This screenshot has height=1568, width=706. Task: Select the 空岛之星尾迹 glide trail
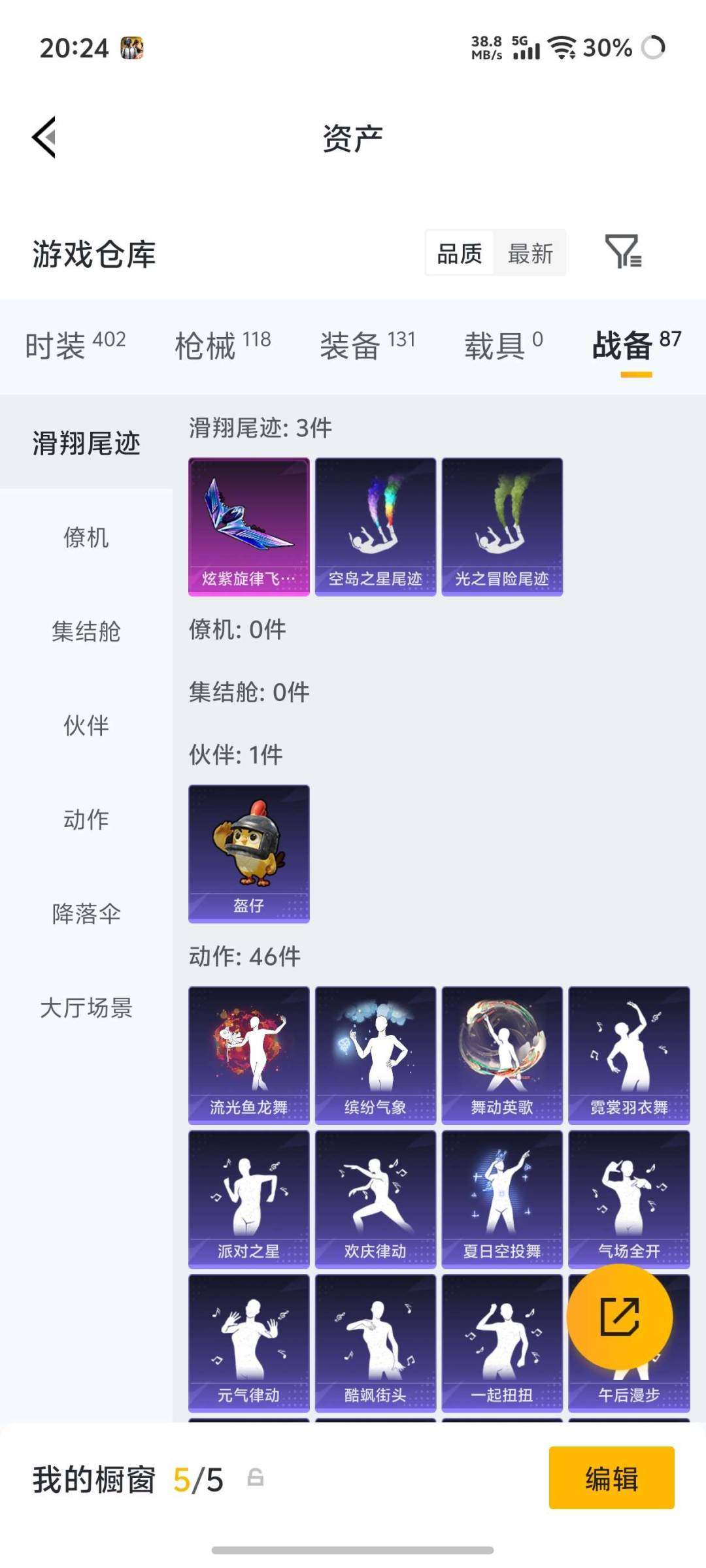[376, 526]
